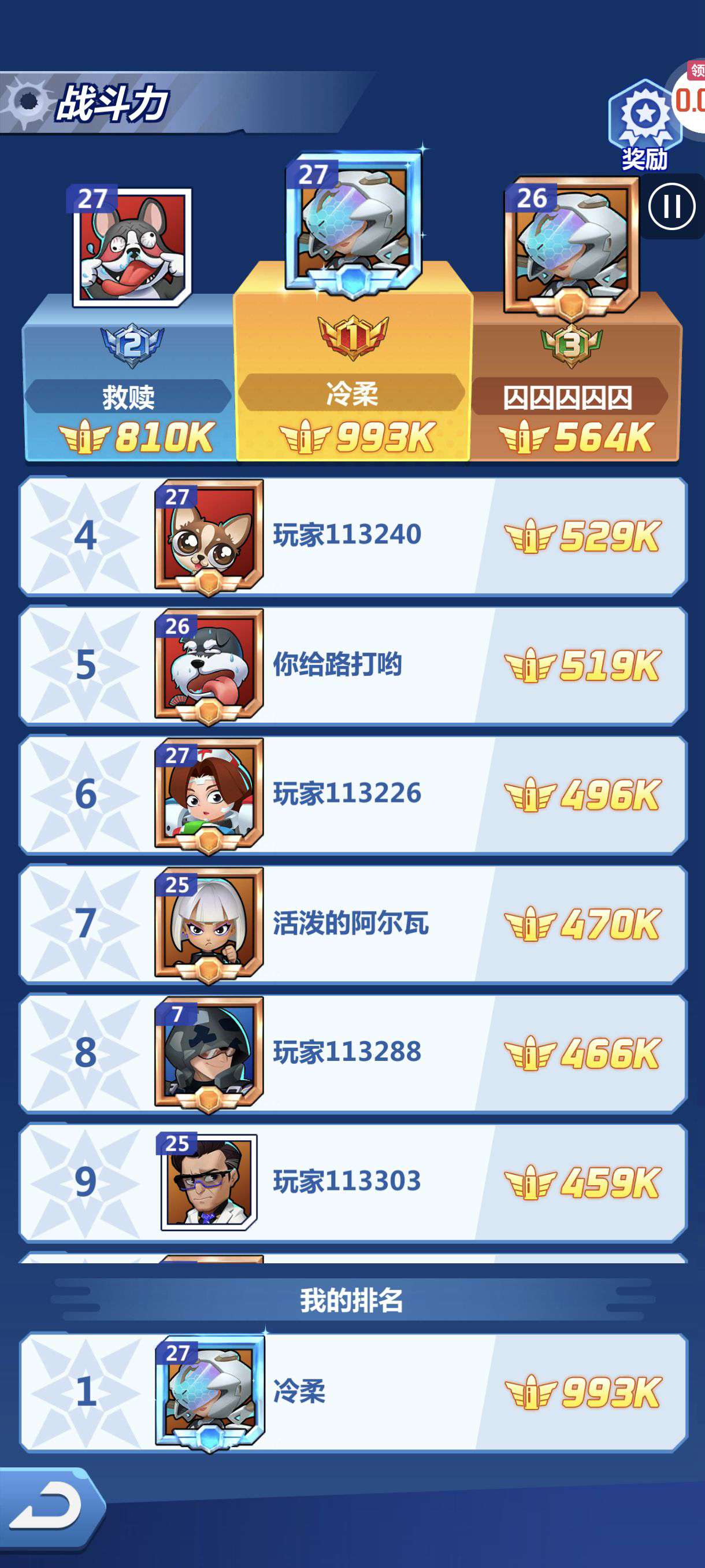
Task: Open rank 8 row 玩家113288
Action: pos(353,1053)
